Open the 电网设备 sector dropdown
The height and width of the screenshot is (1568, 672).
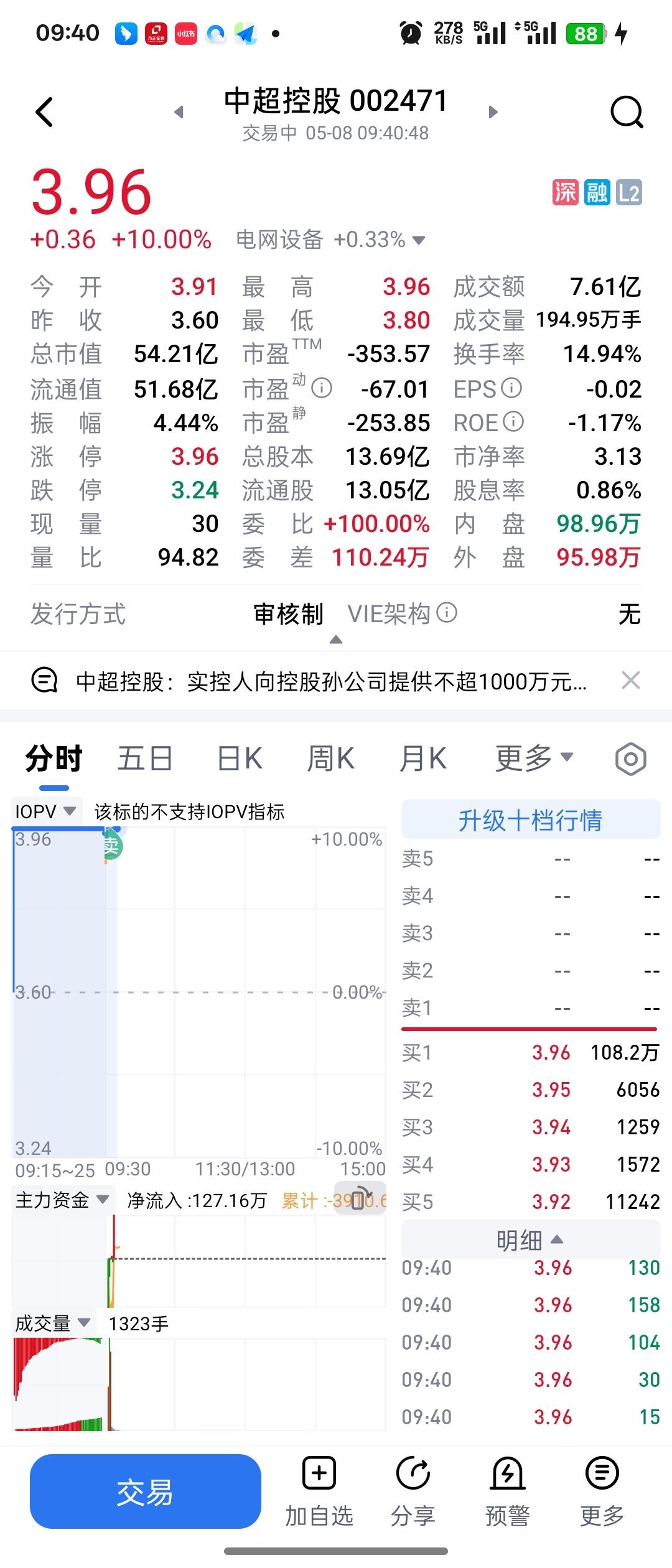[x=418, y=238]
